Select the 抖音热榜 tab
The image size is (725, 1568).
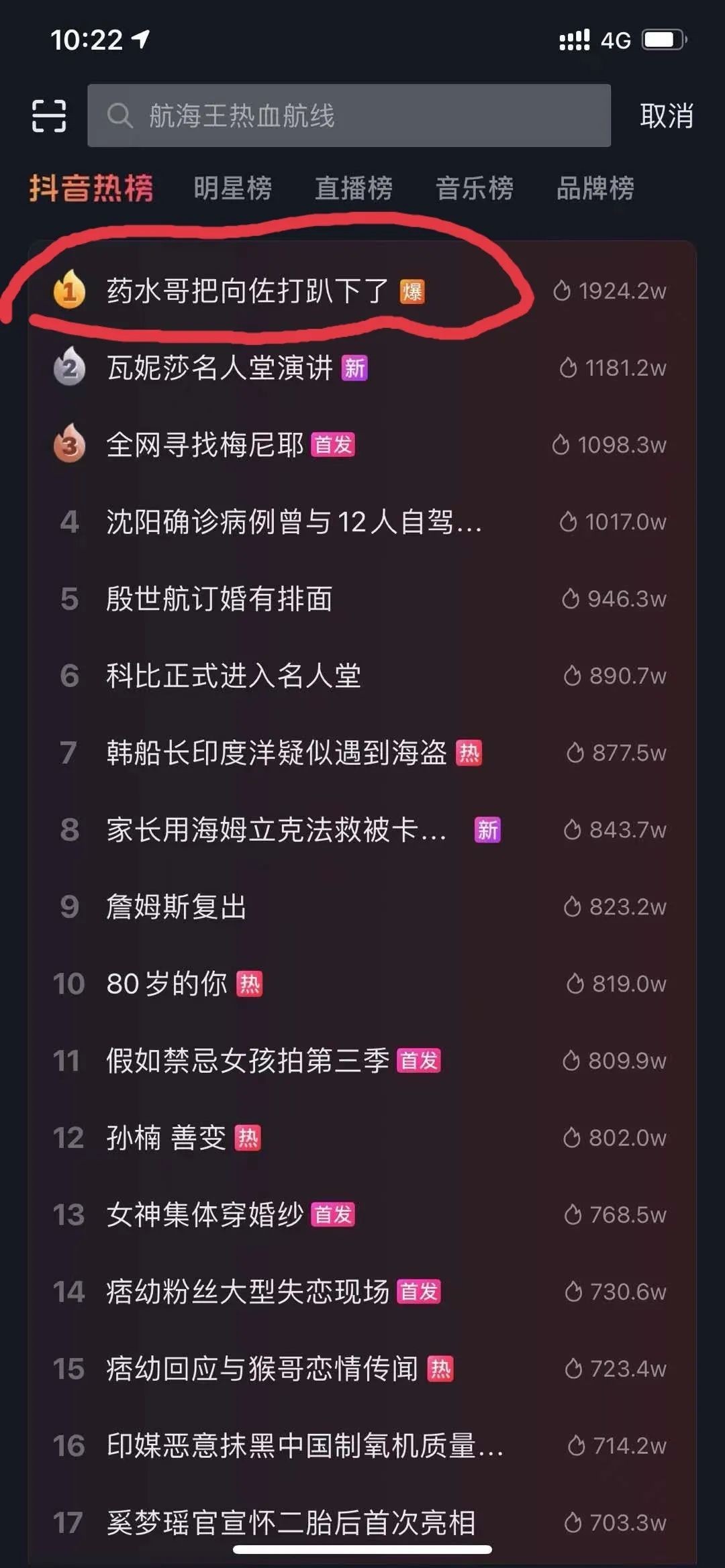coord(91,188)
